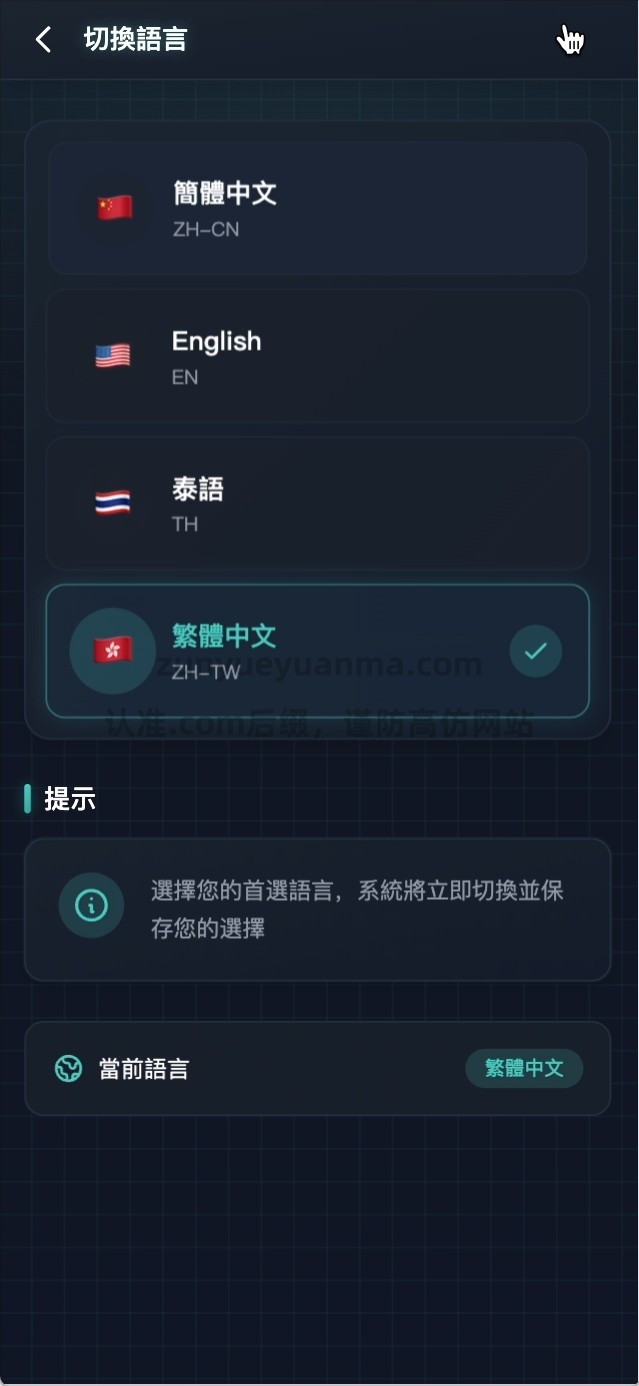Switch the language to English
The width and height of the screenshot is (639, 1386).
tap(317, 356)
